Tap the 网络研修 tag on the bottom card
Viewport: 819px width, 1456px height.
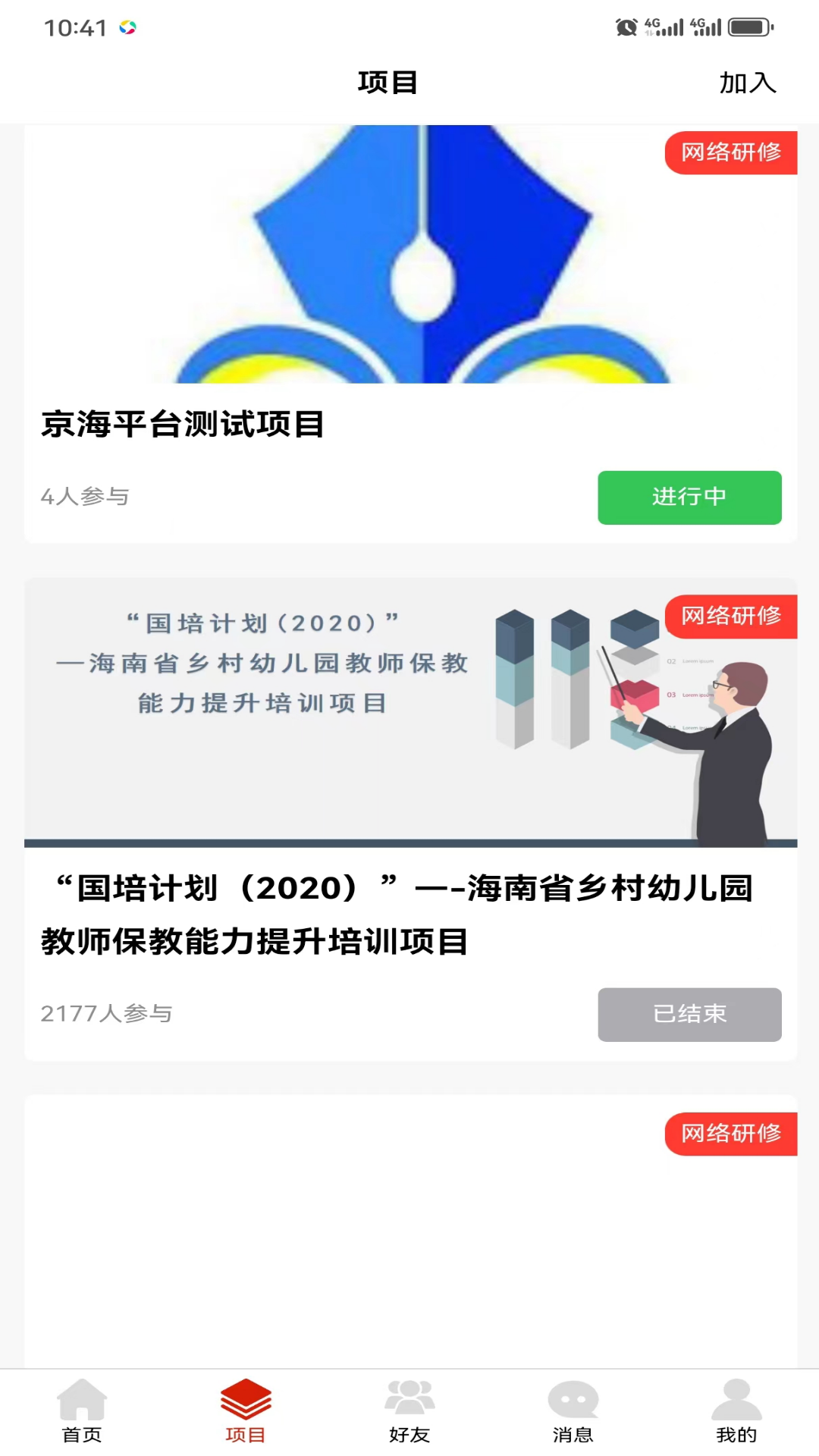tap(731, 1134)
